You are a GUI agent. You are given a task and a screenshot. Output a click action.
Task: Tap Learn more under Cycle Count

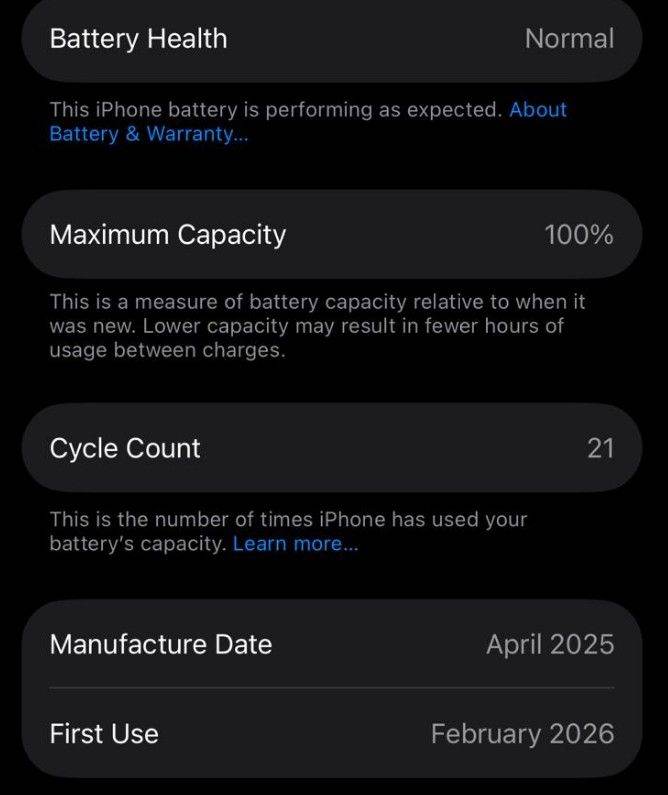click(x=294, y=545)
